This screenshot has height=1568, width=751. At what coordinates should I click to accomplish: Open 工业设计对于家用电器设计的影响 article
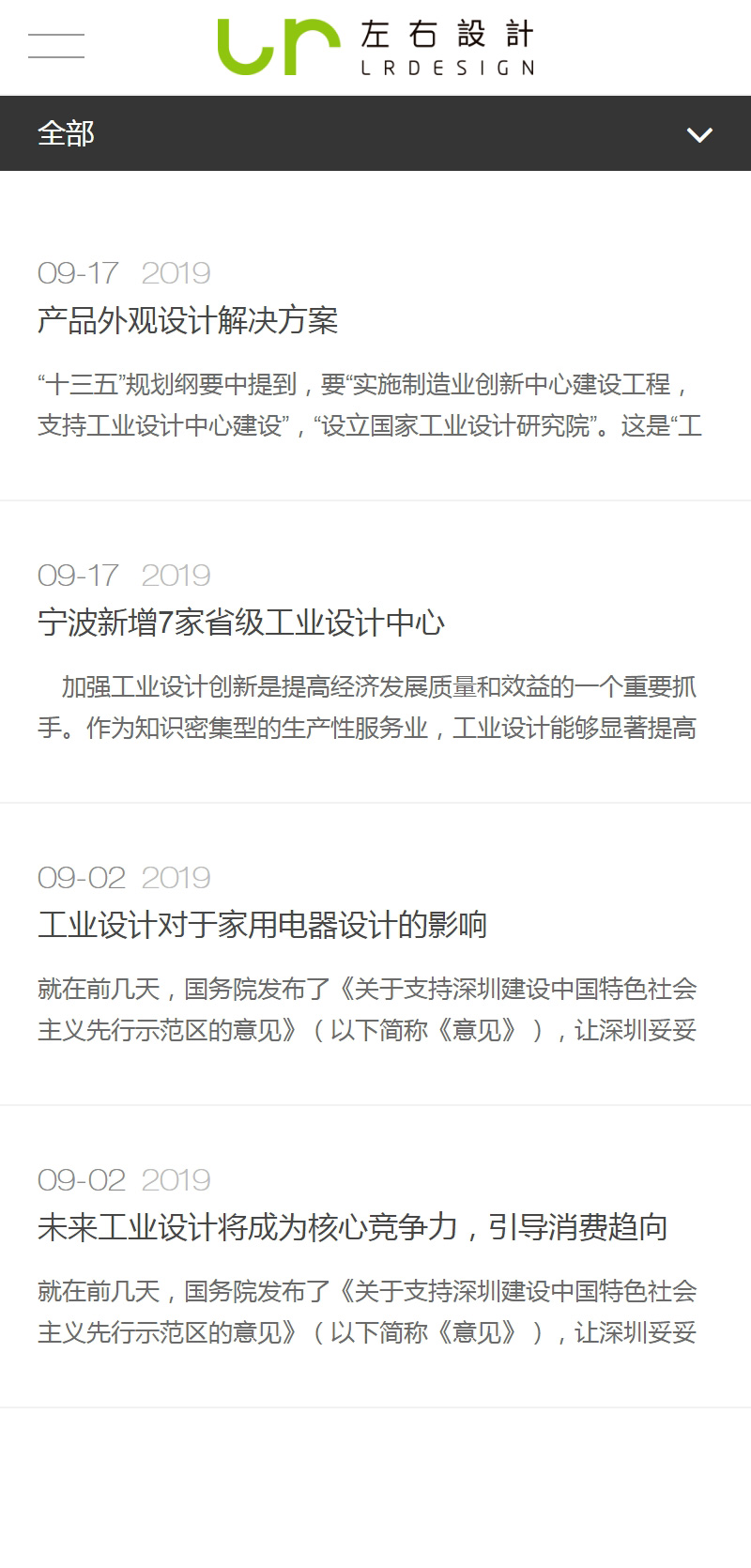click(263, 926)
